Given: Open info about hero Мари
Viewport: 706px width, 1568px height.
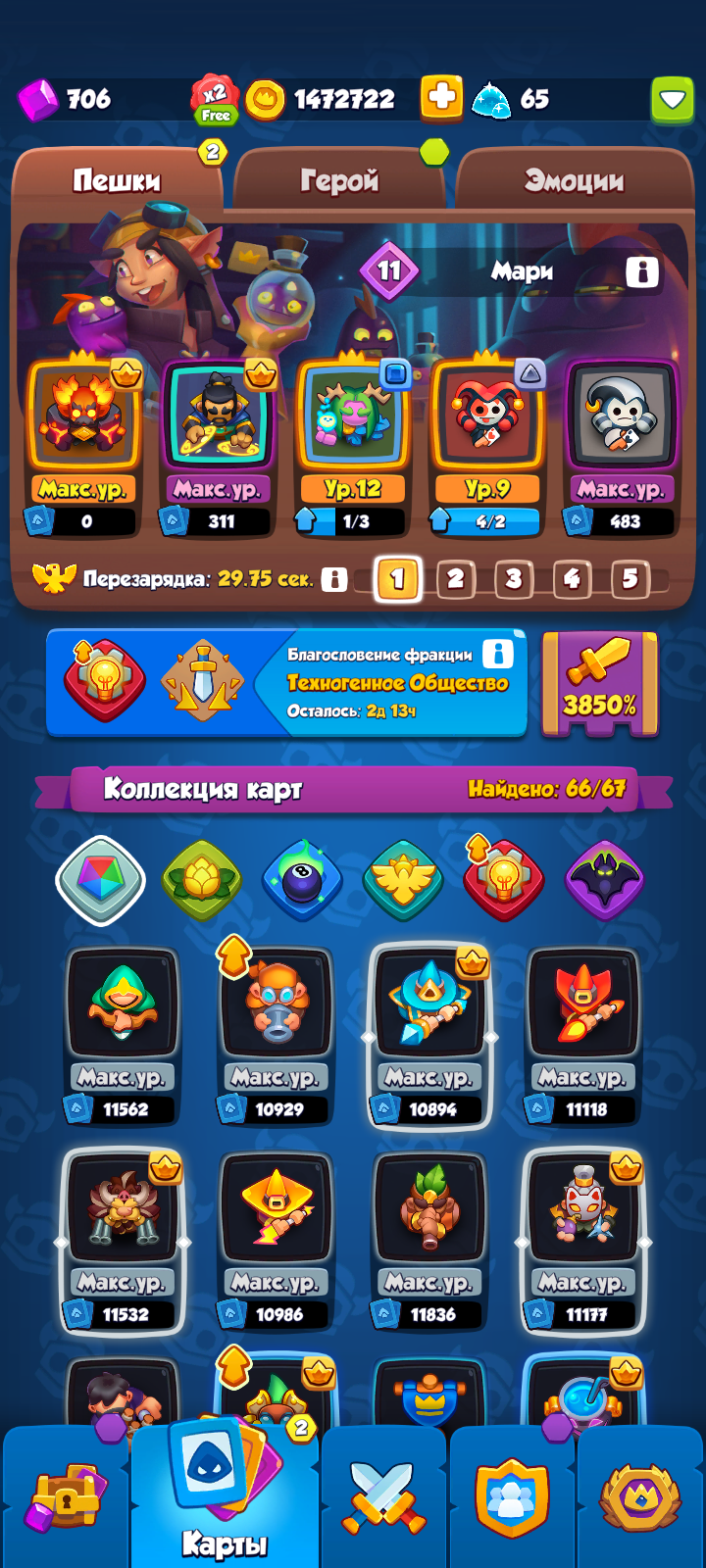Looking at the screenshot, I should click(642, 271).
